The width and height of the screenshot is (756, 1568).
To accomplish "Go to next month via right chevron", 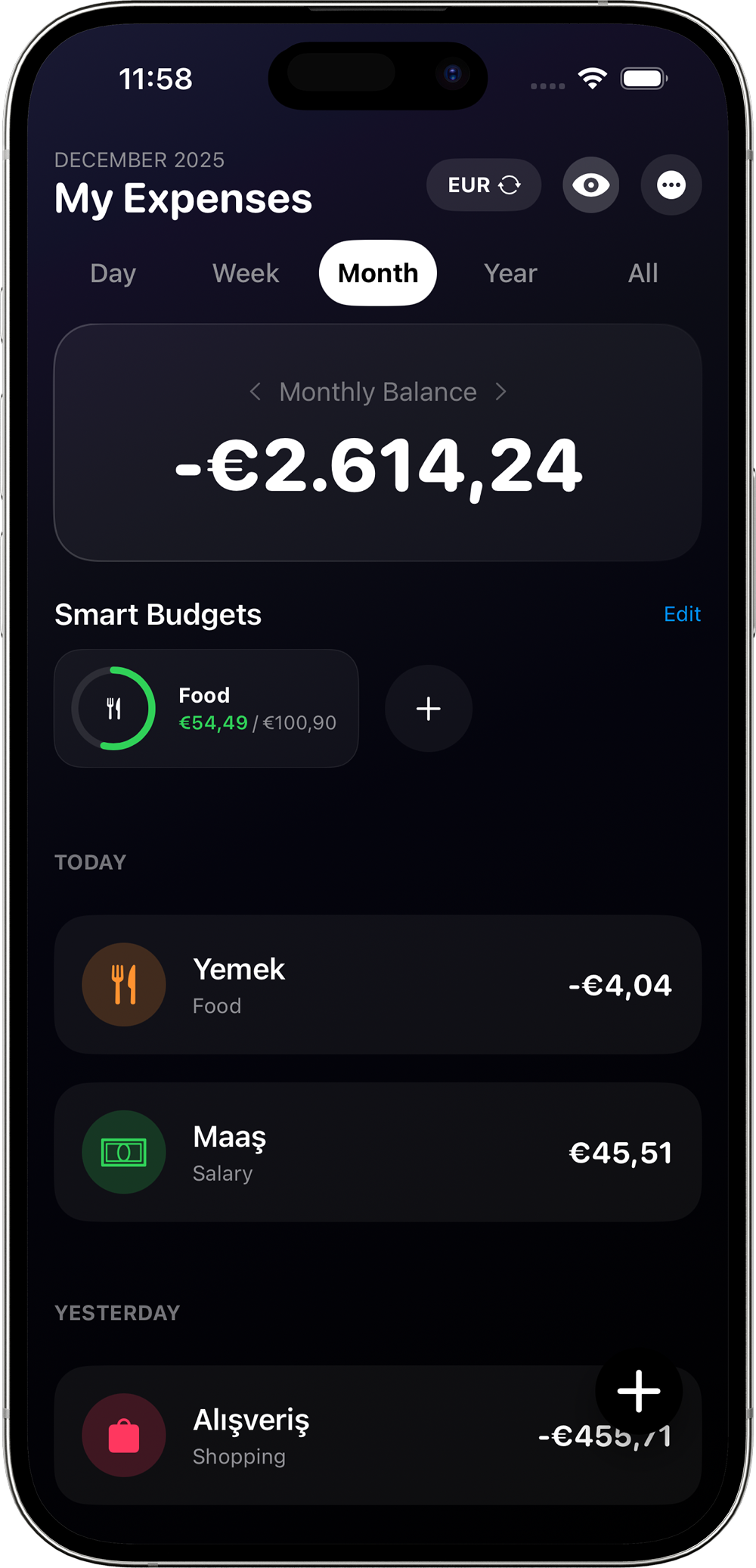I will 500,392.
